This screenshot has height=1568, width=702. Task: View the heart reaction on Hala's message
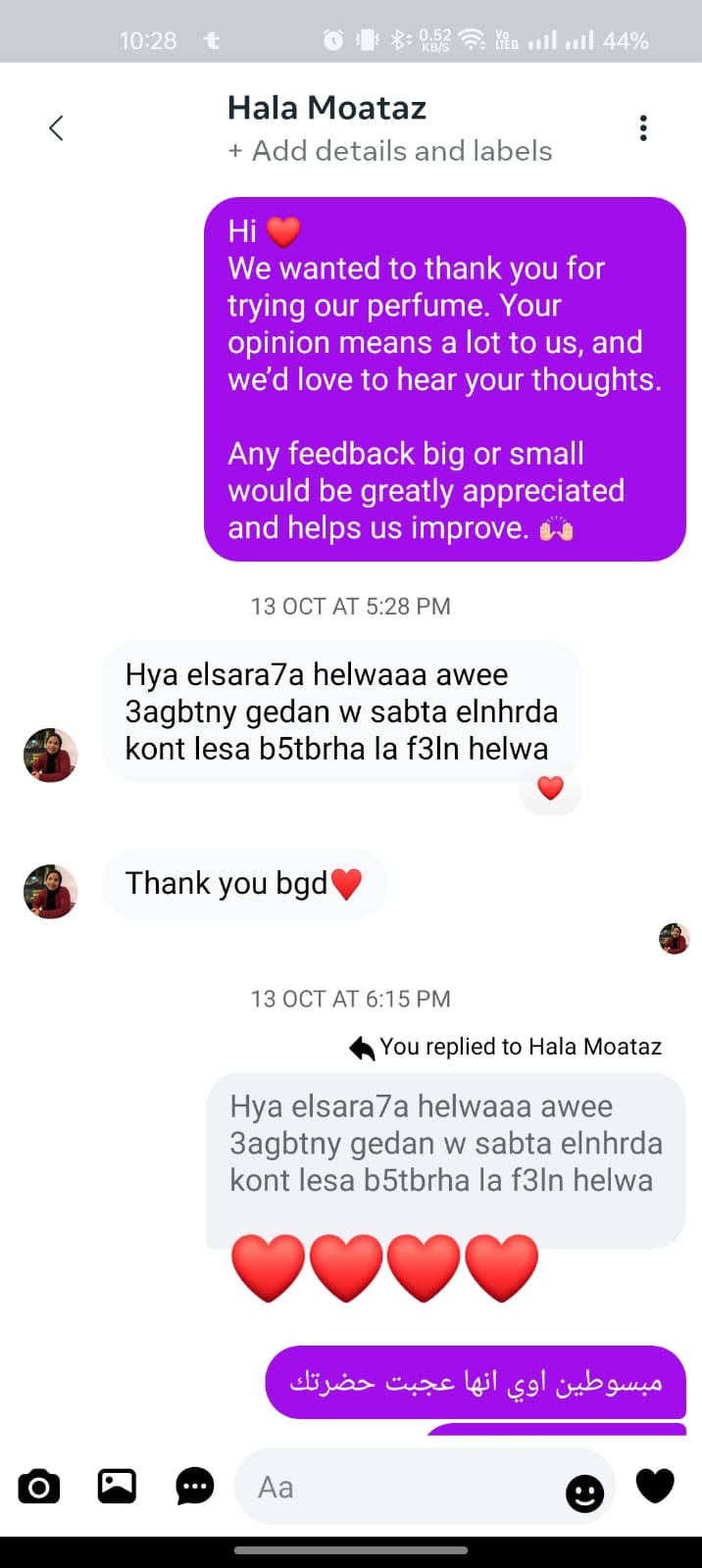tap(550, 788)
